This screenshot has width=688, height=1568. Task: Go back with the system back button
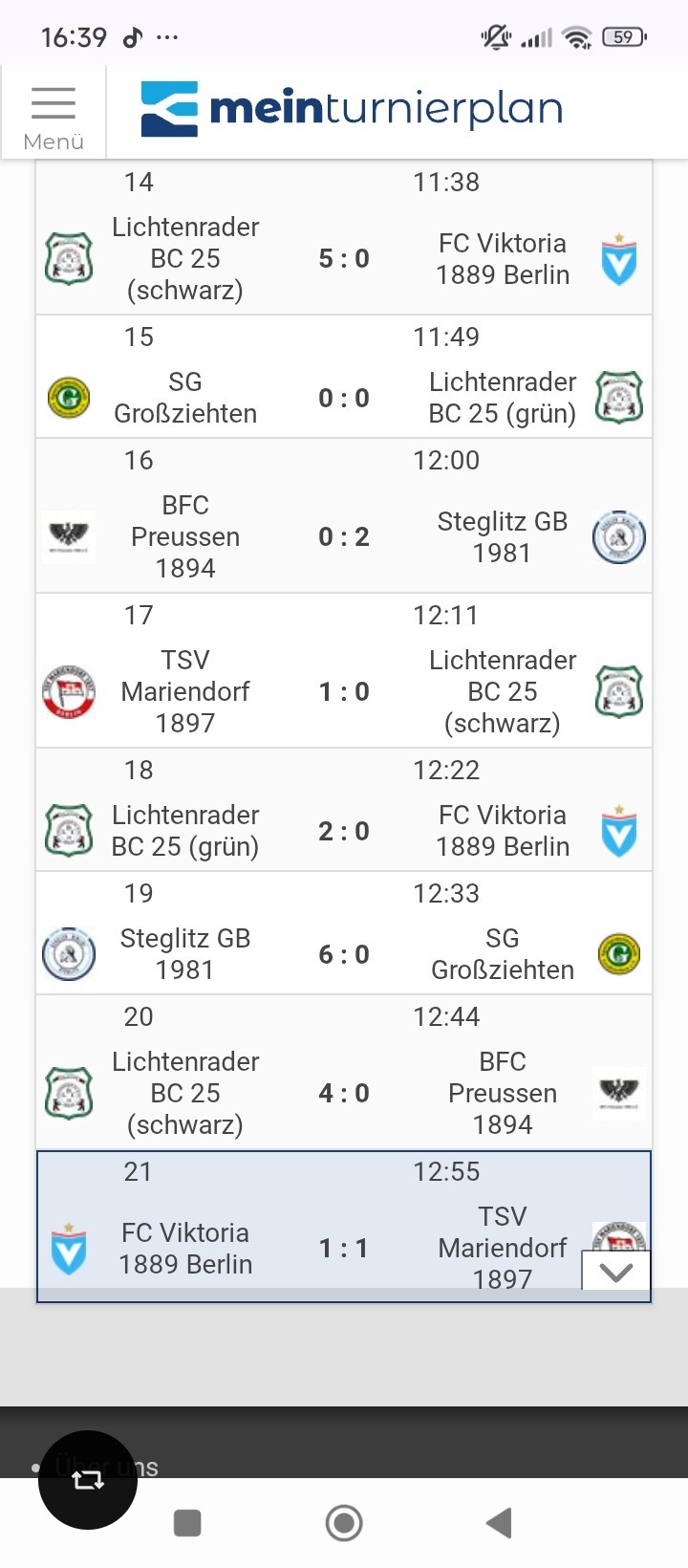tap(499, 1523)
